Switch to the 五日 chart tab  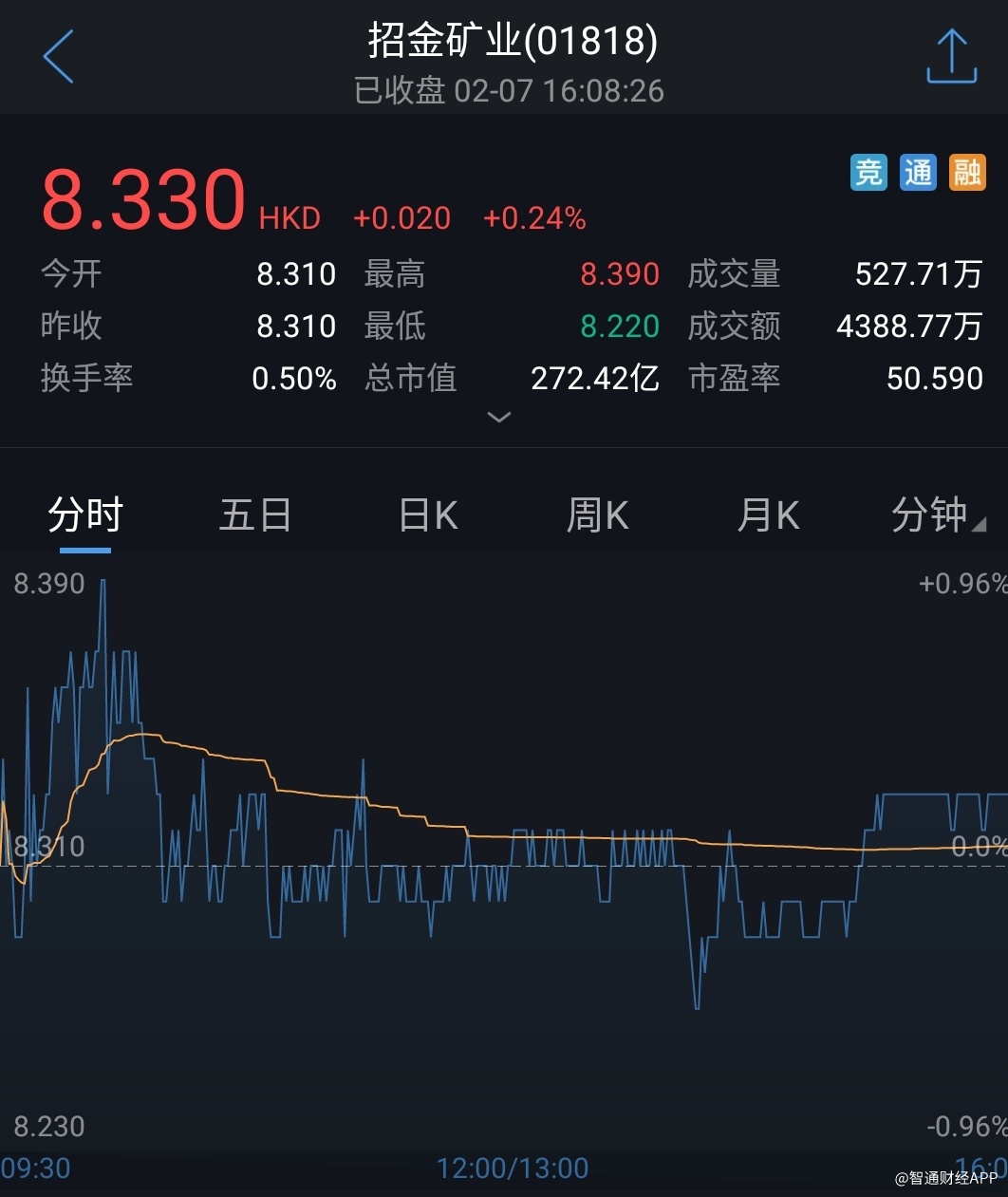click(255, 515)
